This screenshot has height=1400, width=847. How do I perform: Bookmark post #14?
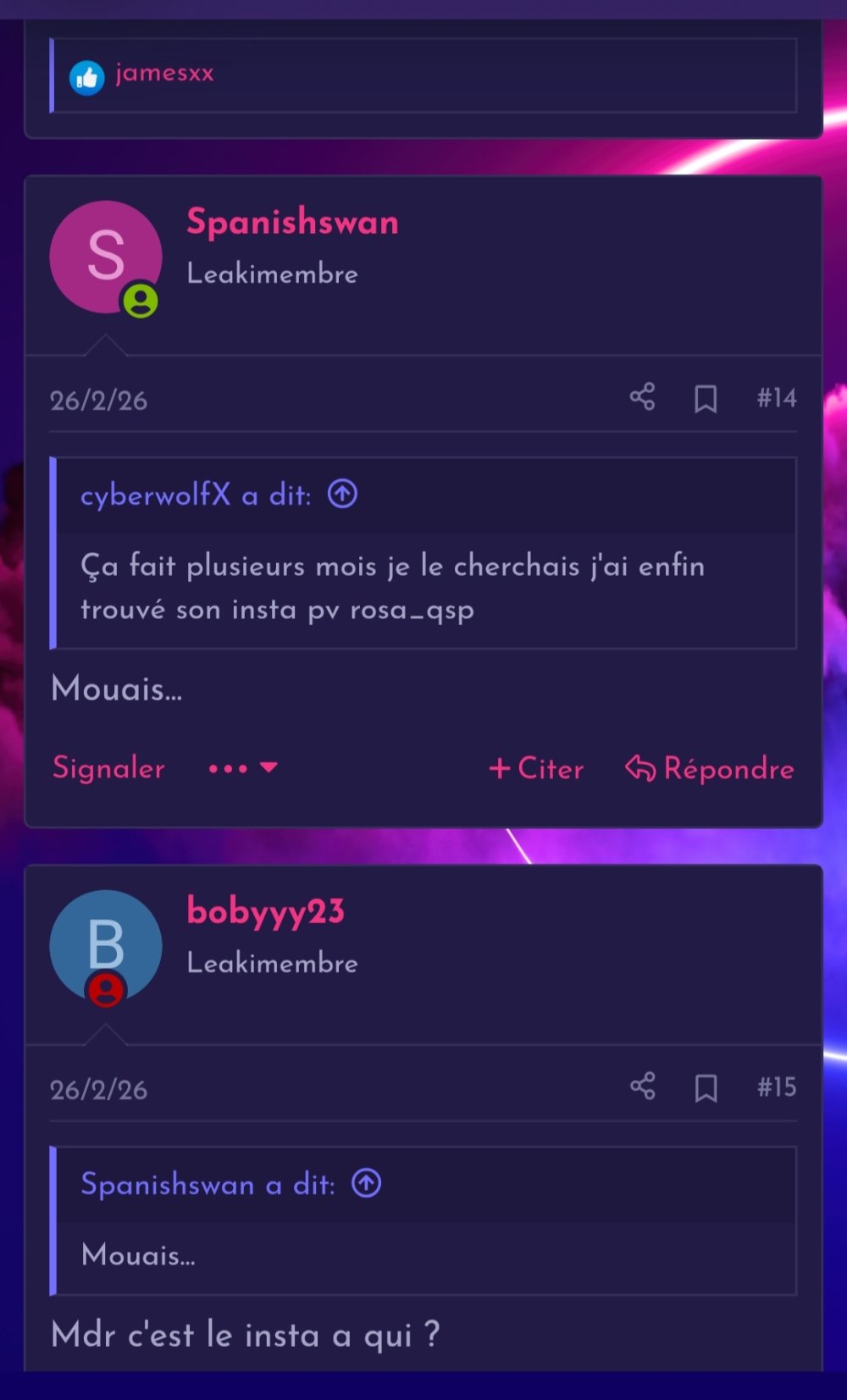(706, 398)
